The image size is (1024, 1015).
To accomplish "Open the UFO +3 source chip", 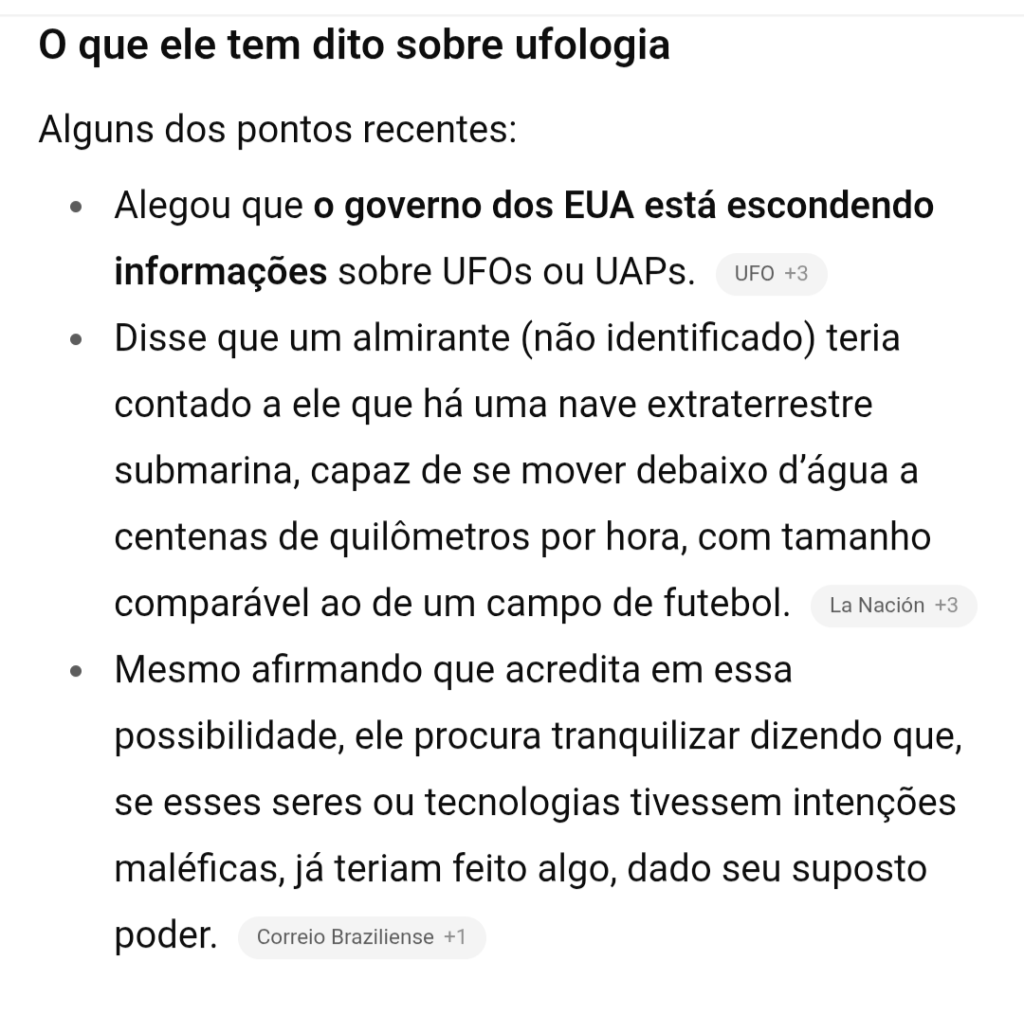I will click(x=771, y=273).
